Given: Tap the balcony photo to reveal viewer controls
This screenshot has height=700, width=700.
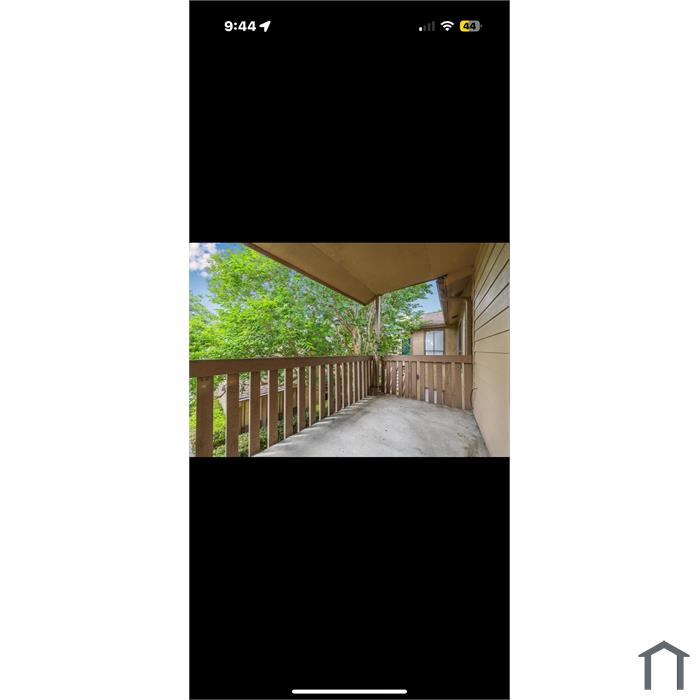Looking at the screenshot, I should 349,350.
